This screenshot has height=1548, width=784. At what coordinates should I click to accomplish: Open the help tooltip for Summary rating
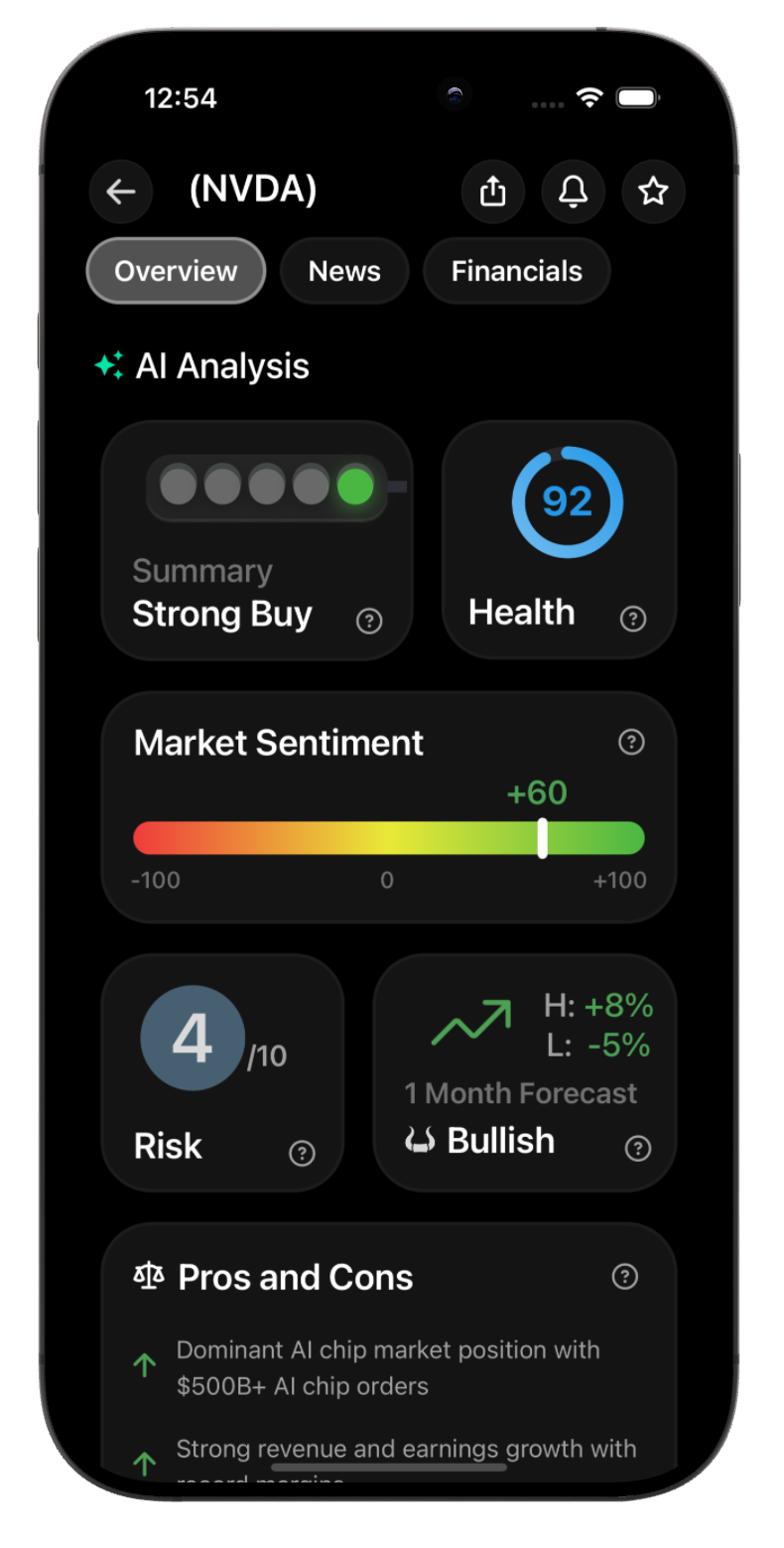click(x=368, y=620)
